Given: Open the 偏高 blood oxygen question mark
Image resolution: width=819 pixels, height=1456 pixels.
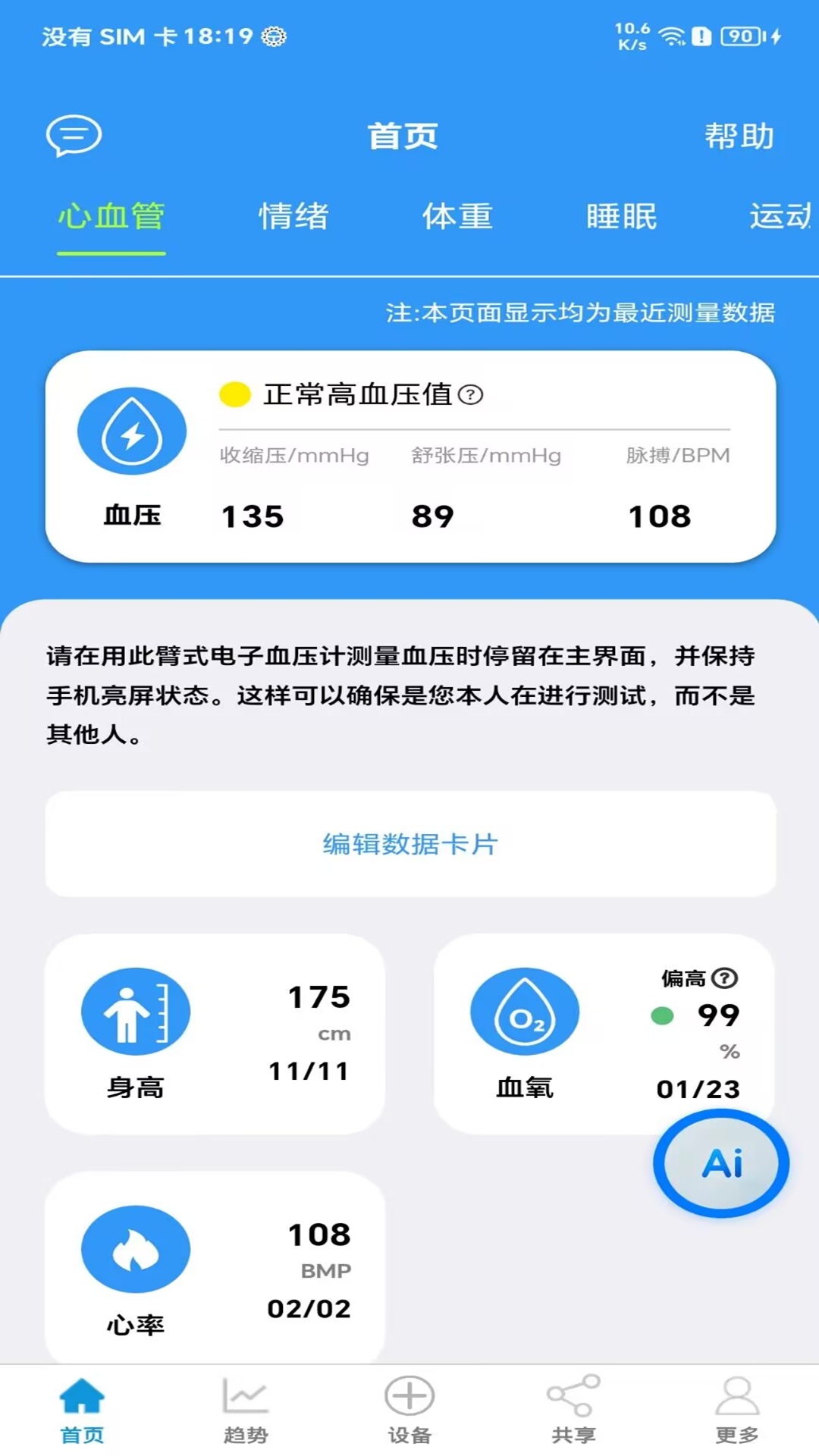Looking at the screenshot, I should click(724, 978).
